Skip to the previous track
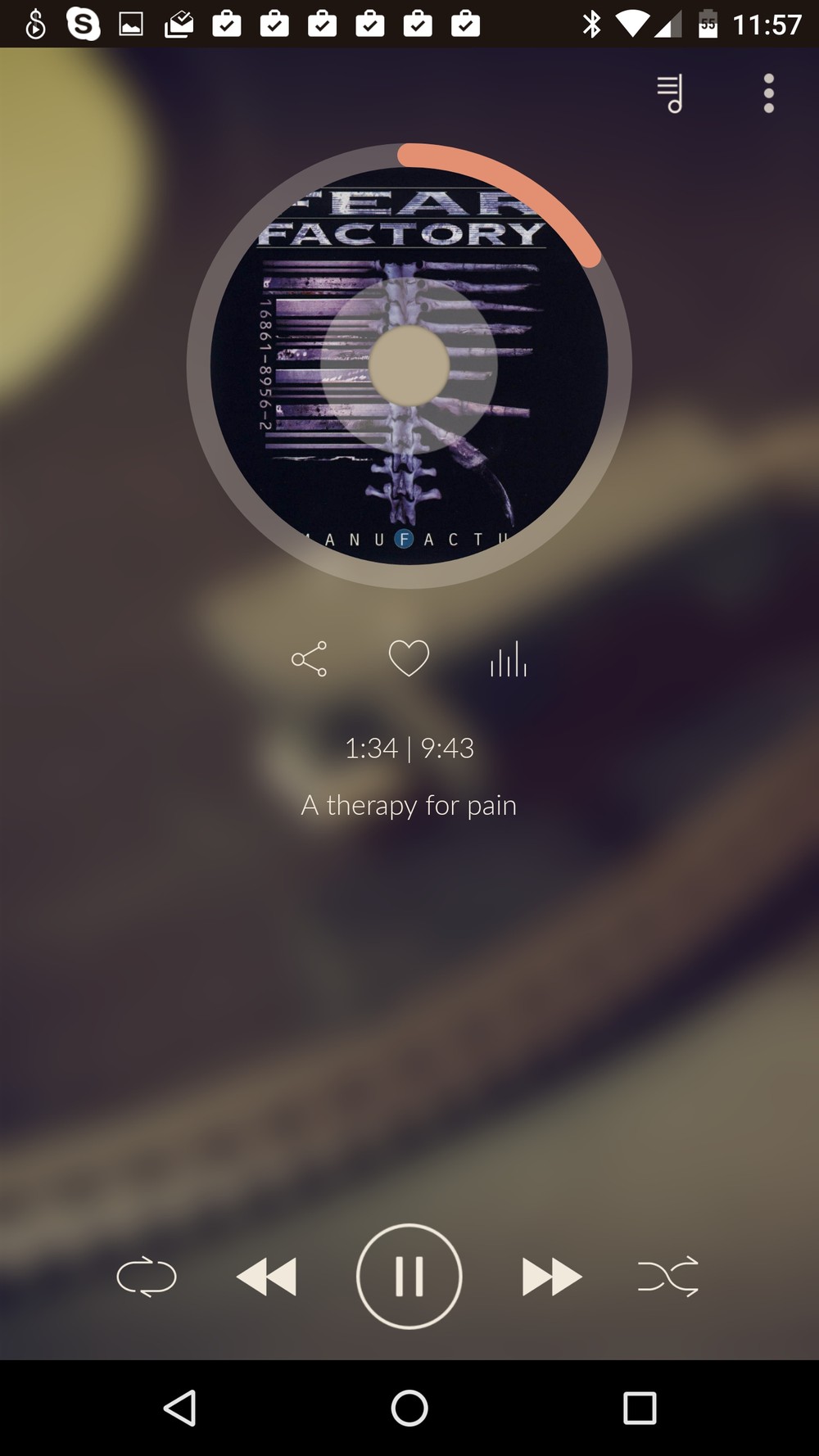Viewport: 819px width, 1456px height. point(266,1277)
